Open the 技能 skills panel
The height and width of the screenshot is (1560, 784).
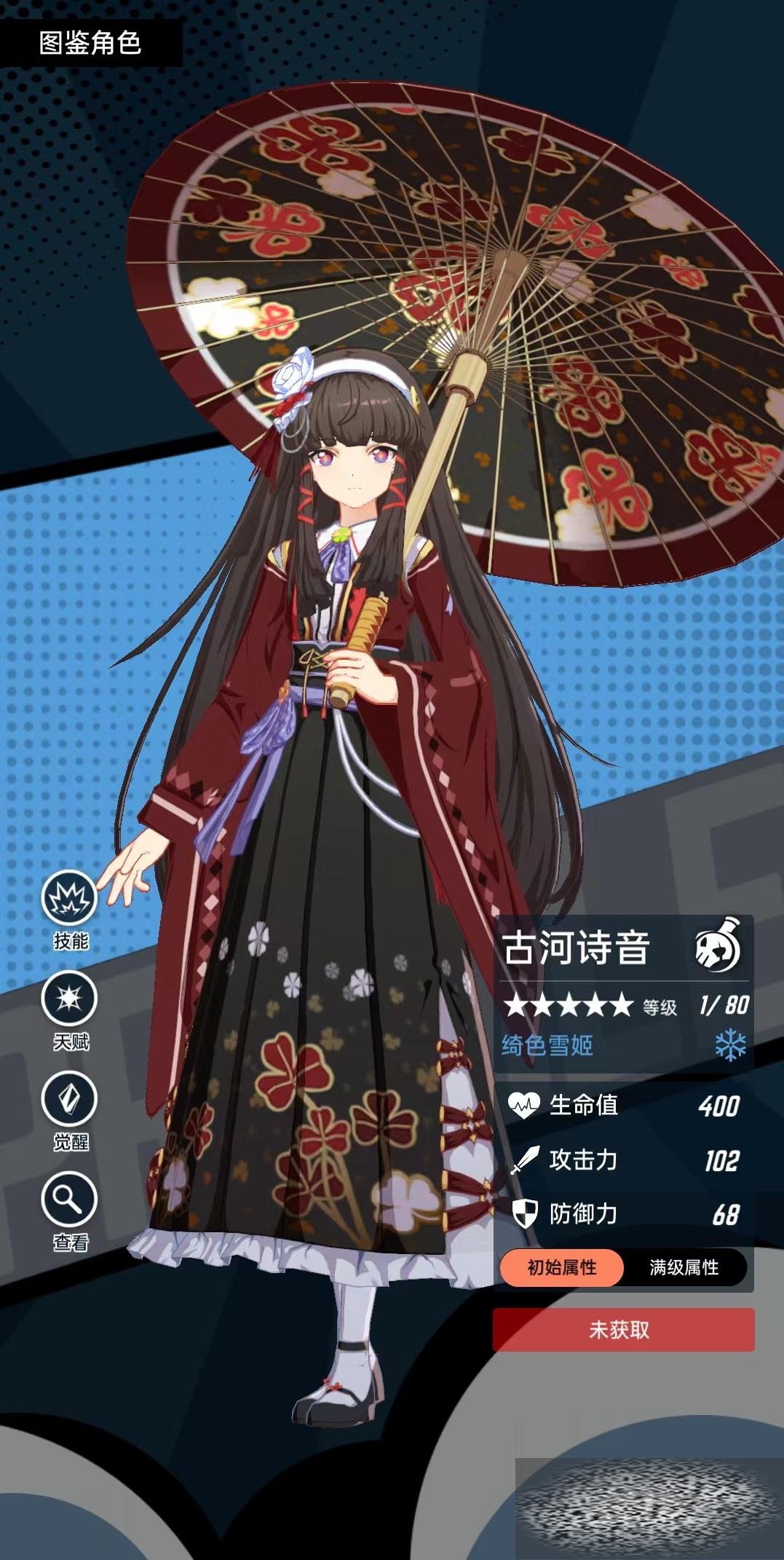69,899
